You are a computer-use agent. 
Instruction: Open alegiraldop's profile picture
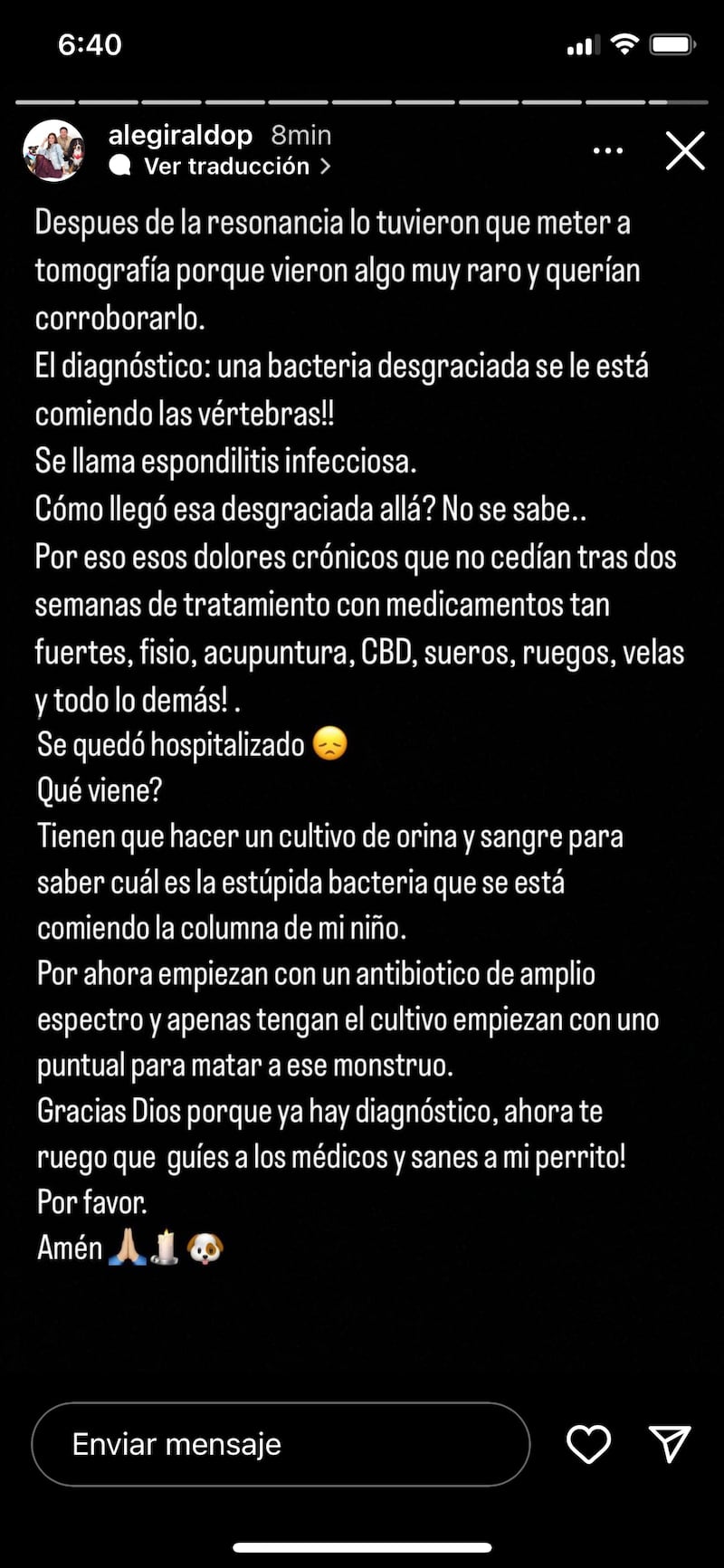(x=53, y=150)
